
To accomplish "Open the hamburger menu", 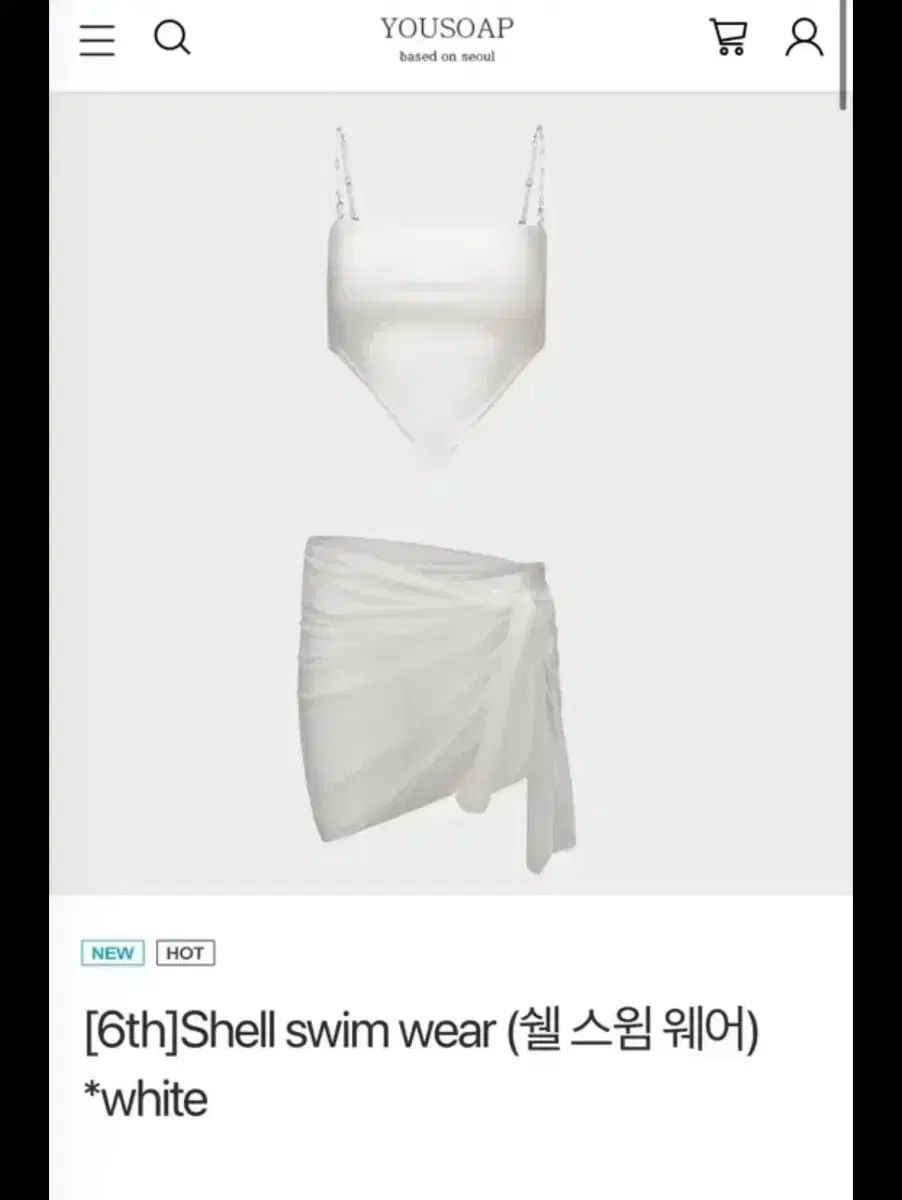I will click(97, 39).
